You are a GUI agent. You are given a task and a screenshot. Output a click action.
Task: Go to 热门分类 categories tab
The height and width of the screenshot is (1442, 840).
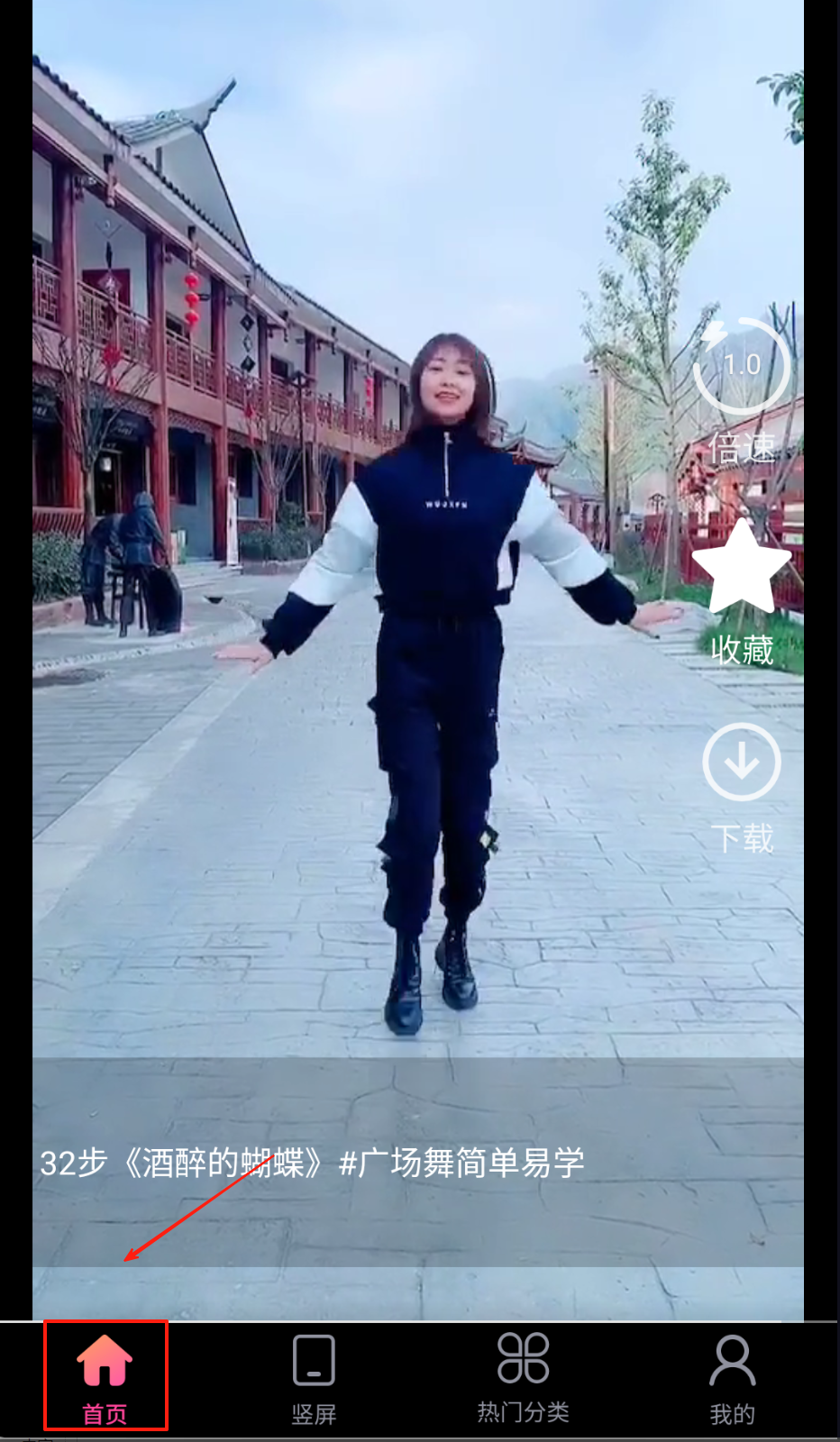pos(523,1376)
